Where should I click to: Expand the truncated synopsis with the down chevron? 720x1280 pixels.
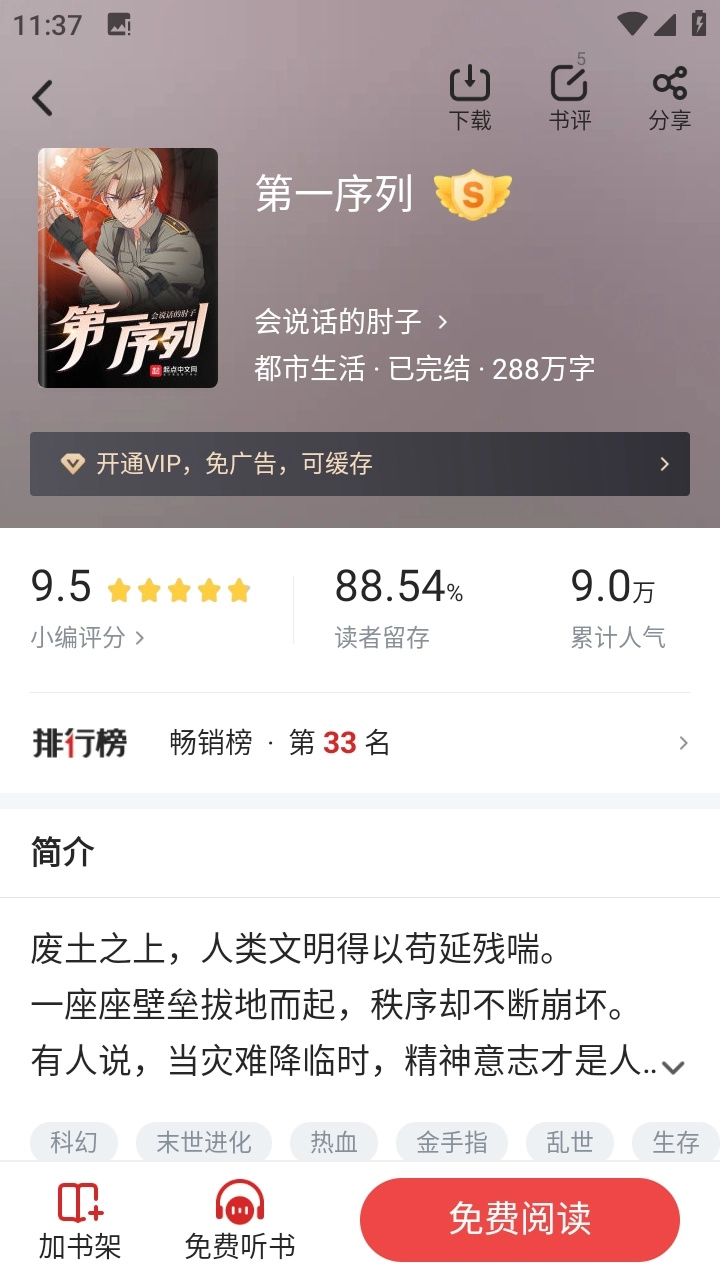tap(672, 1066)
